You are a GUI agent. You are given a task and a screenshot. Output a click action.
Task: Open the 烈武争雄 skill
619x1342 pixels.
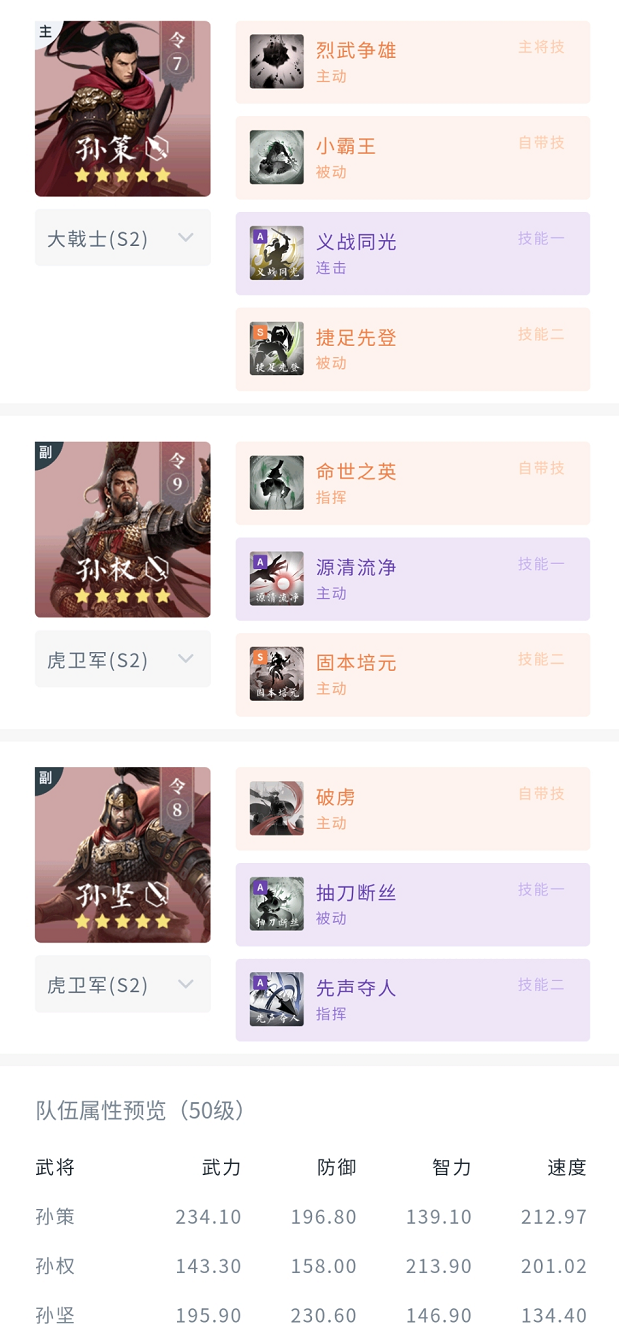(413, 62)
